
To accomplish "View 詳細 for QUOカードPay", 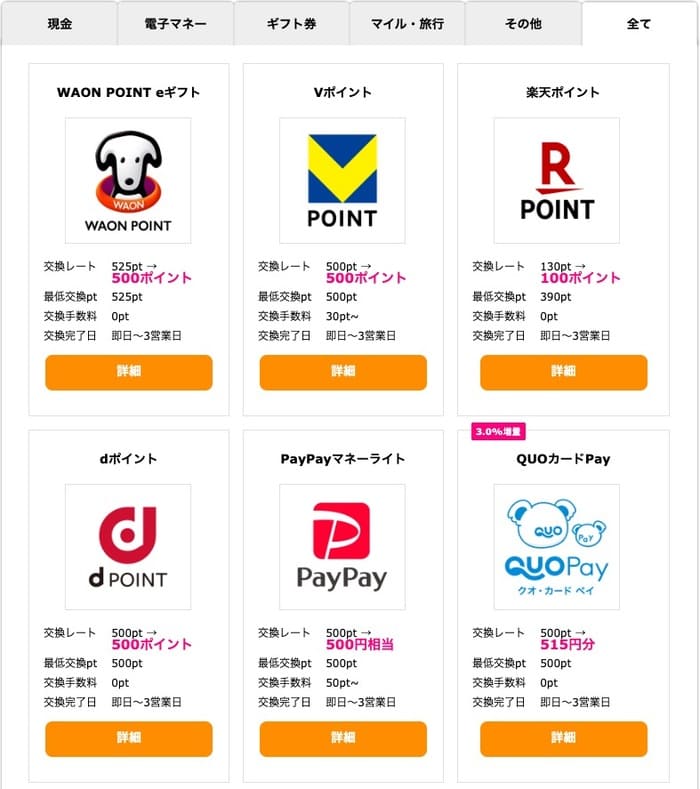I will click(x=563, y=738).
